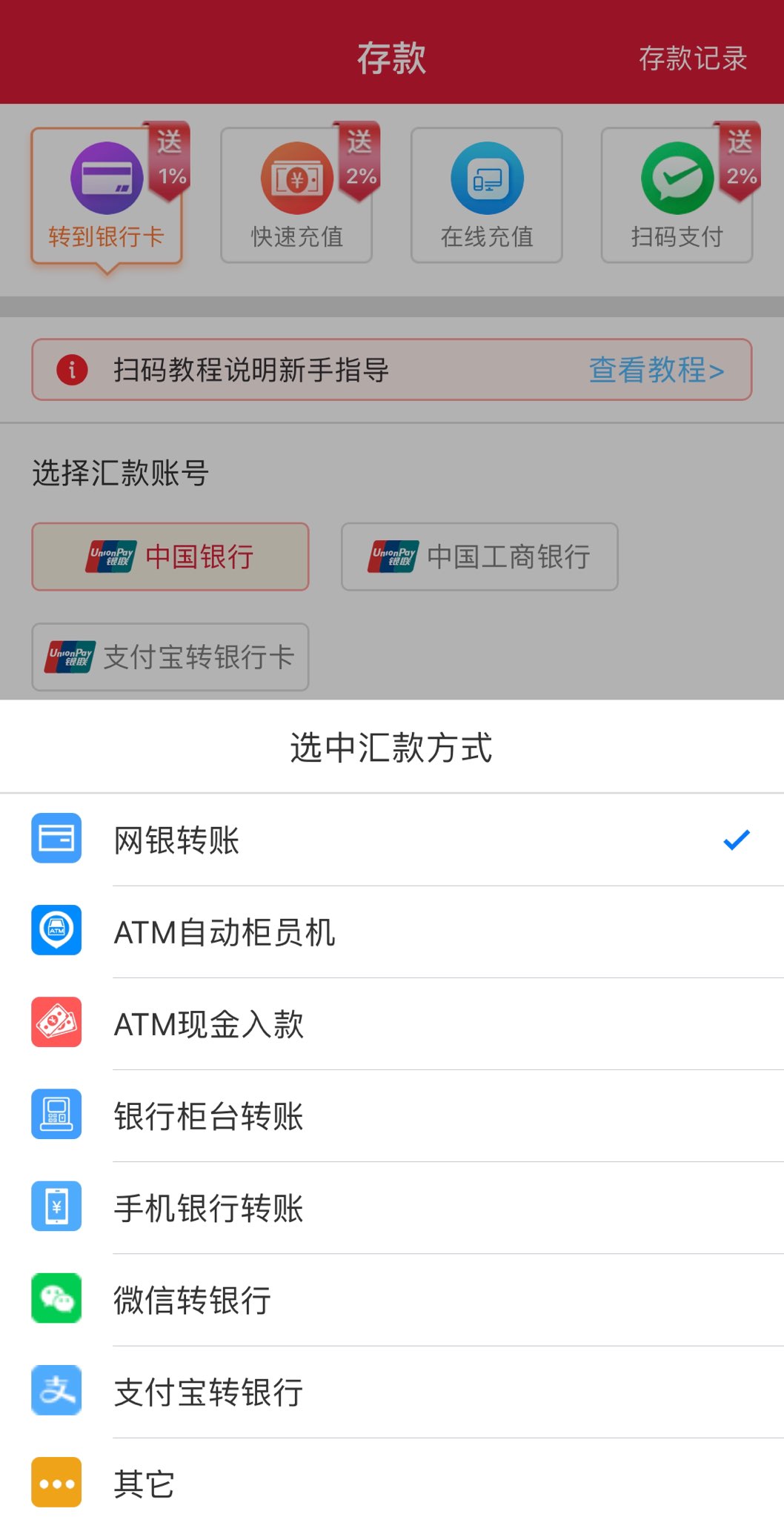This screenshot has width=784, height=1517.
Task: Switch to 扫码支付 deposit option
Action: (x=677, y=196)
